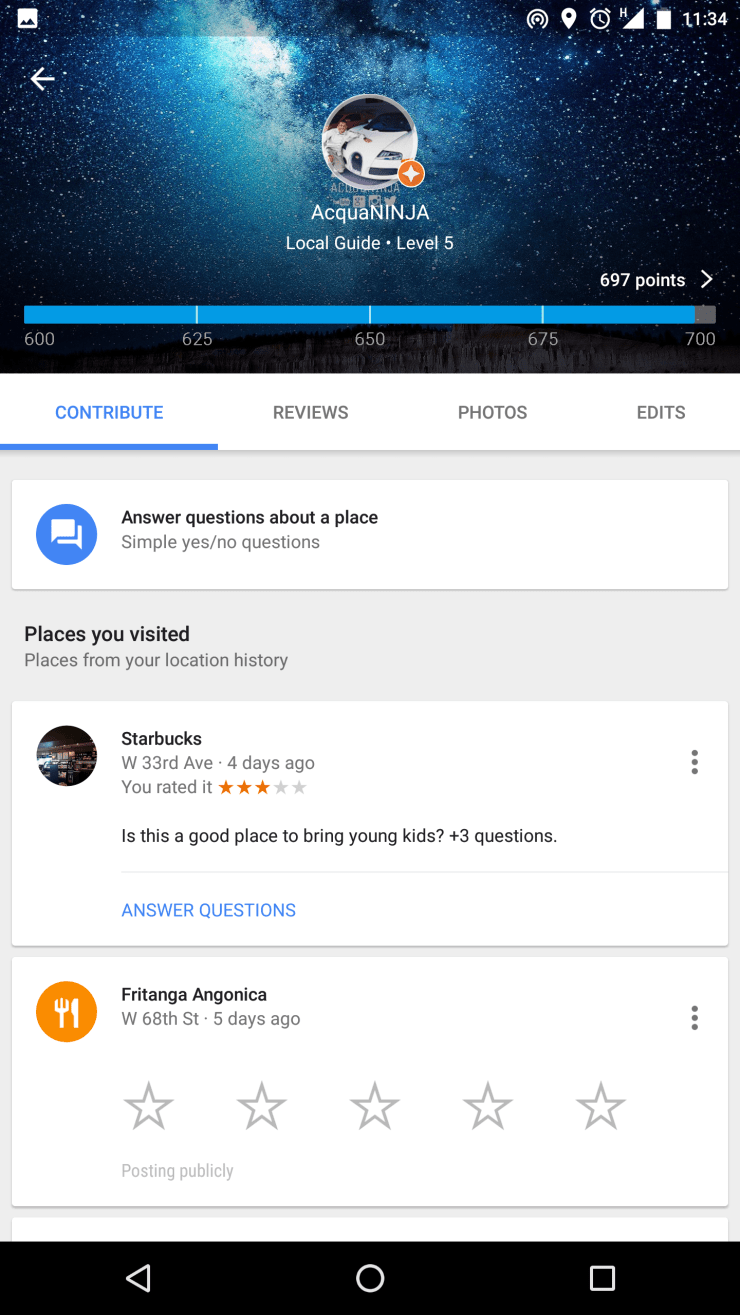Tap the recent apps square button

(601, 1278)
